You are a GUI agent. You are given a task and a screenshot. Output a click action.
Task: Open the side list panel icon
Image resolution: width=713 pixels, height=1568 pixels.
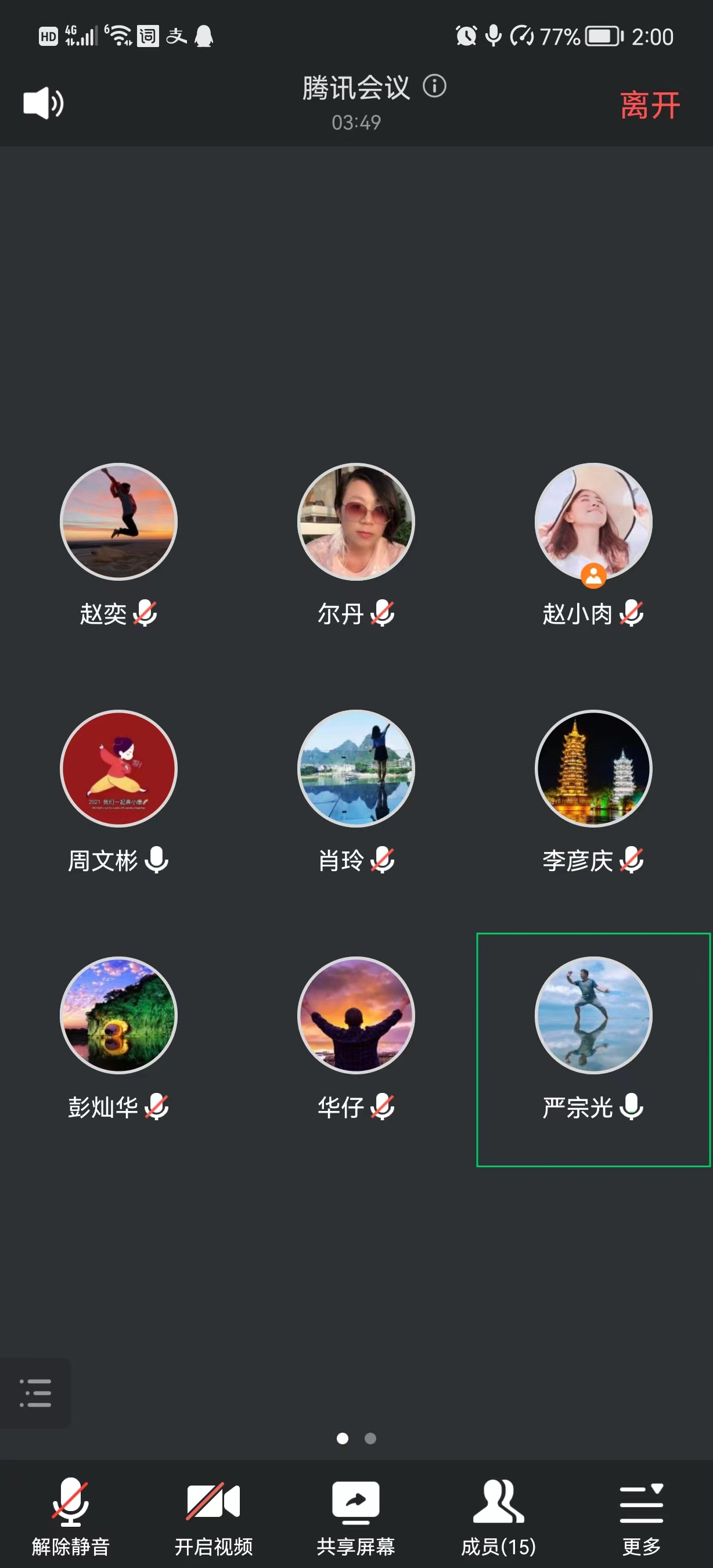35,1393
